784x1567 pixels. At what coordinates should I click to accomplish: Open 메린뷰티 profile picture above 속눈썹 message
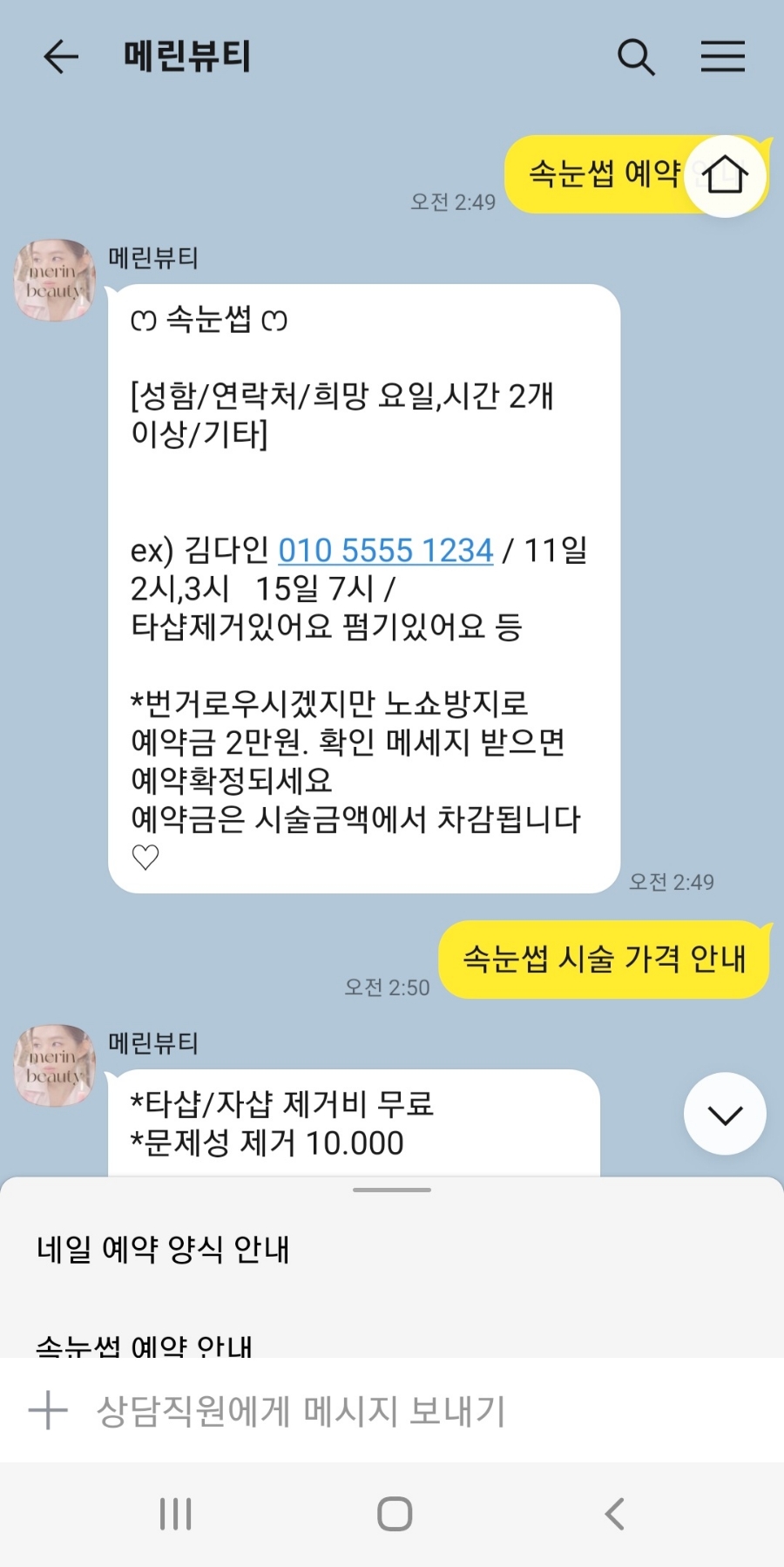click(x=55, y=281)
